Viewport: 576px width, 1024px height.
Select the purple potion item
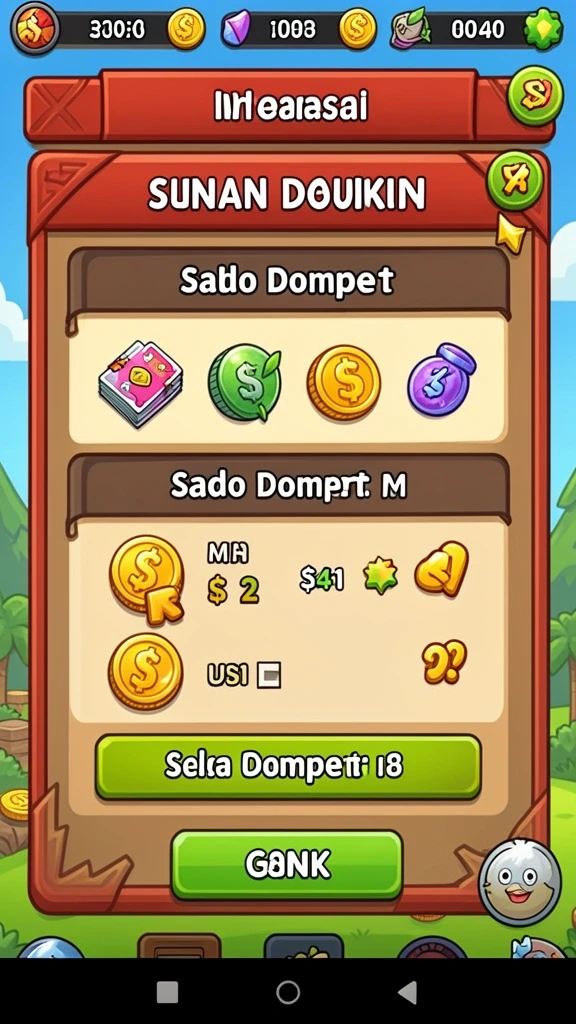click(x=441, y=380)
